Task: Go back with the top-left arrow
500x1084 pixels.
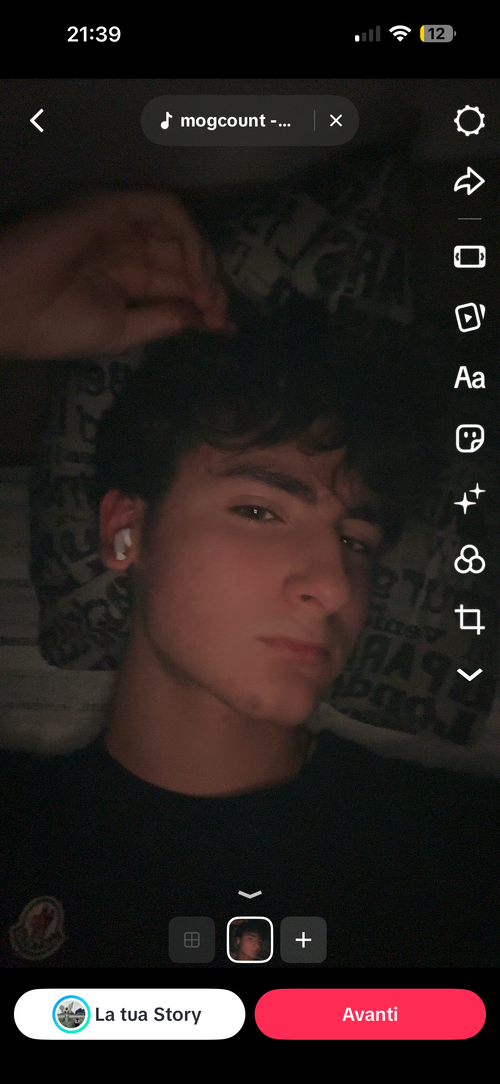Action: tap(37, 120)
